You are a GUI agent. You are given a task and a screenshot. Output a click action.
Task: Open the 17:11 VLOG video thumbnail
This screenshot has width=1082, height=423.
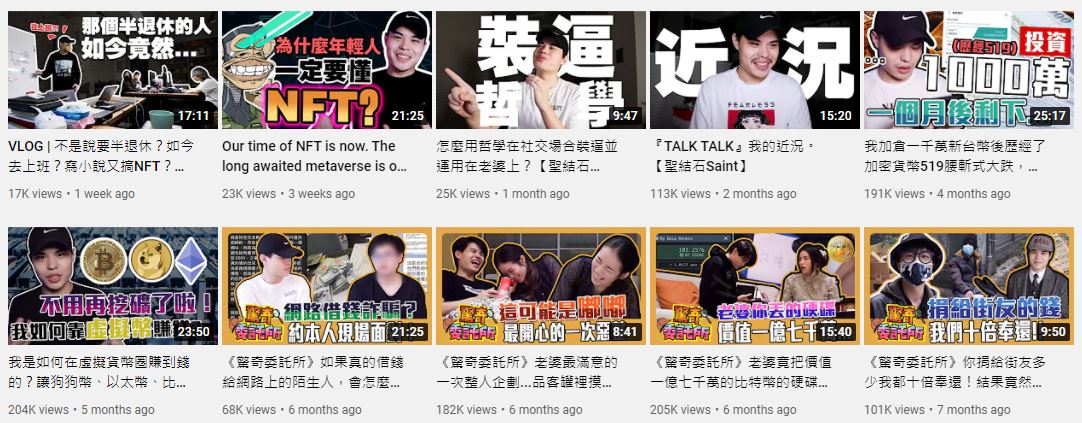[x=112, y=69]
